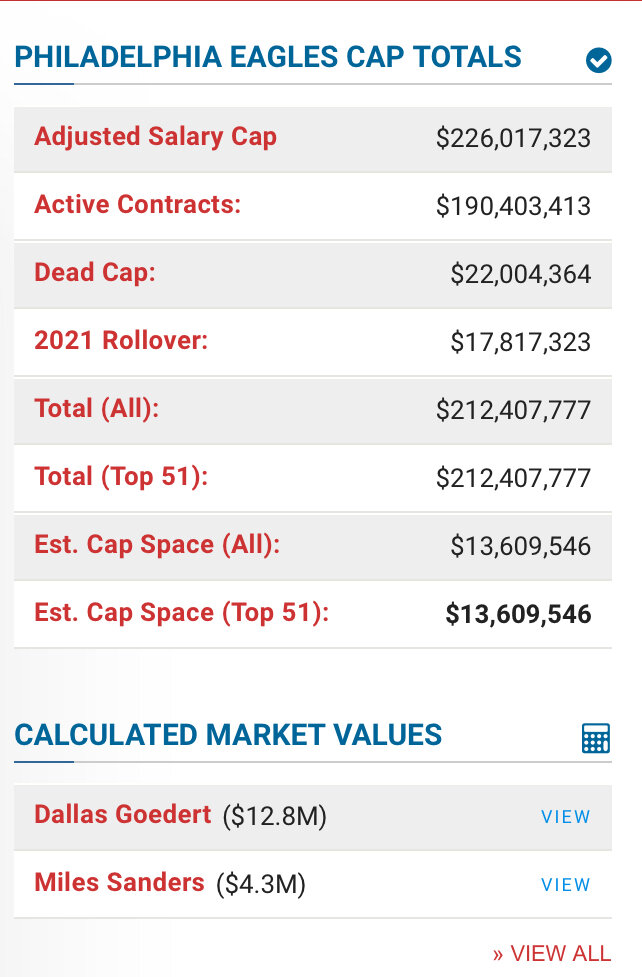Tap the calculator icon beside Market Values
642x977 pixels.
click(x=596, y=738)
